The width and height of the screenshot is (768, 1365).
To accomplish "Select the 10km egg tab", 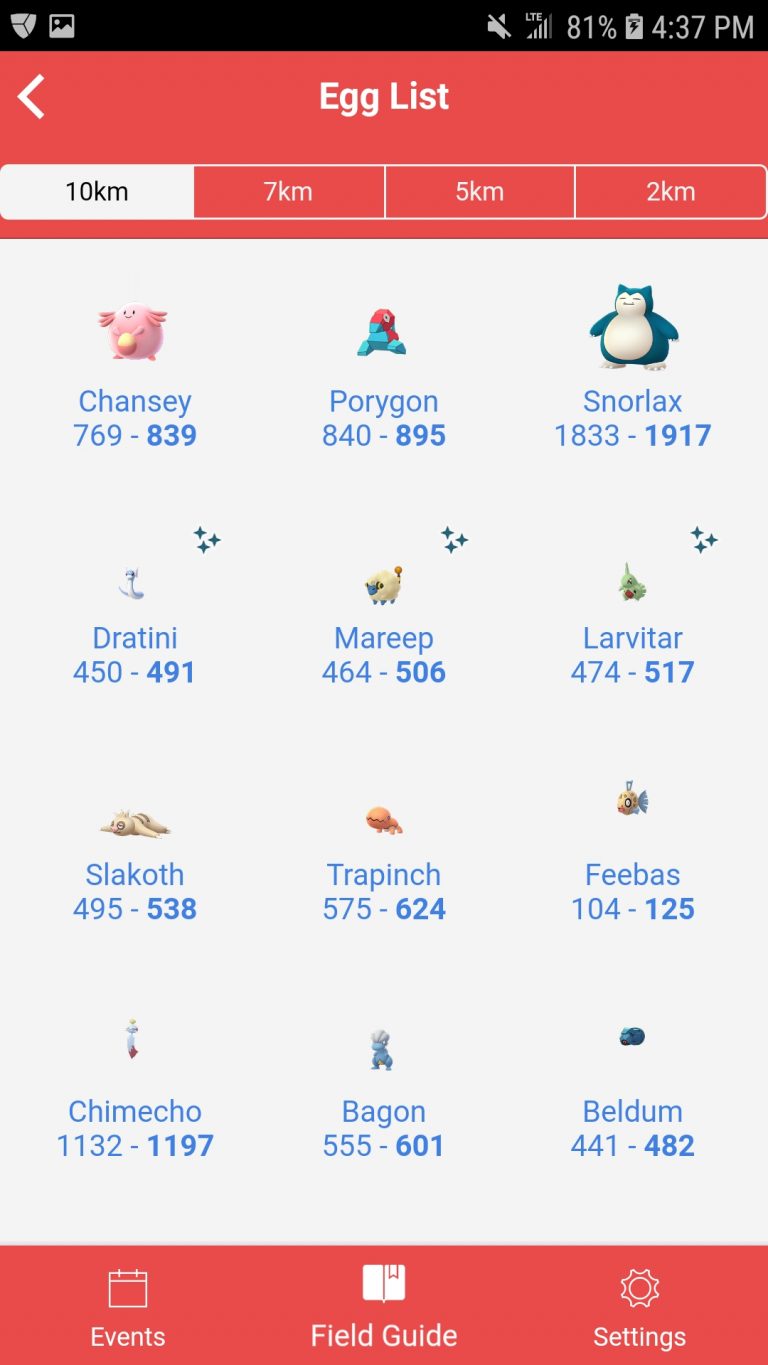I will coord(97,192).
